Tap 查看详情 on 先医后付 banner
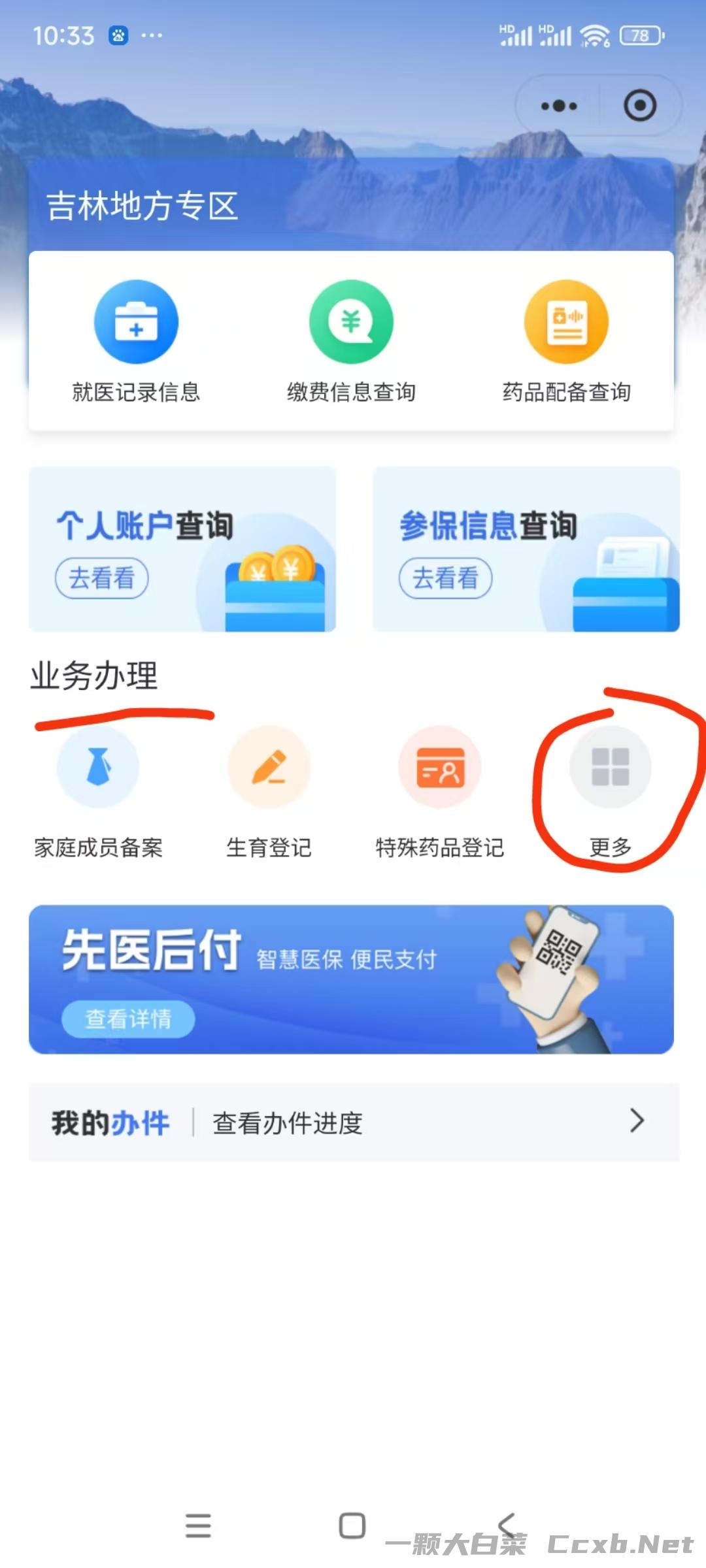The image size is (706, 1568). pyautogui.click(x=128, y=1019)
